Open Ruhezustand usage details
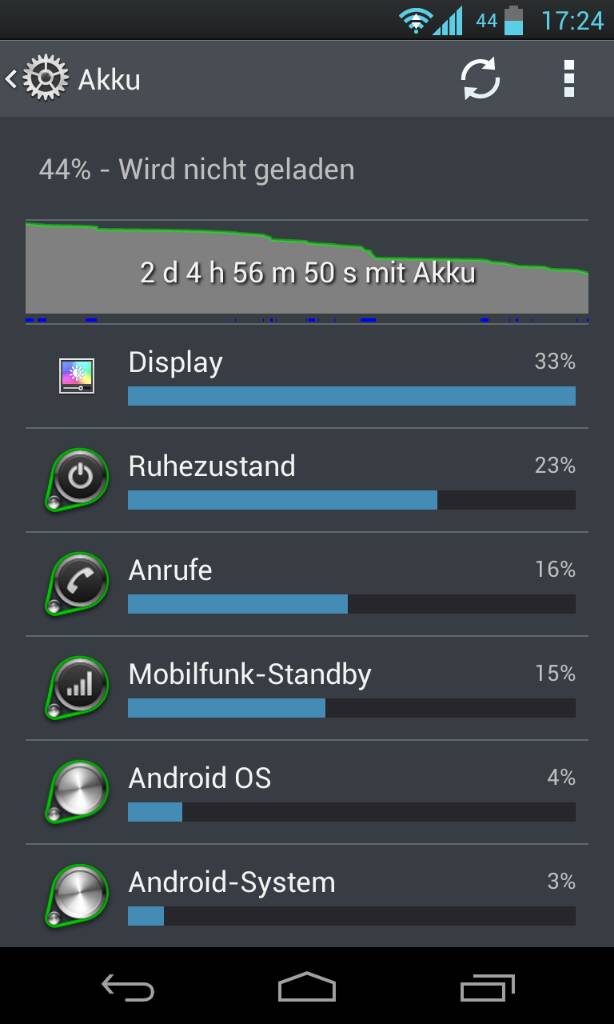This screenshot has width=614, height=1024. click(306, 480)
